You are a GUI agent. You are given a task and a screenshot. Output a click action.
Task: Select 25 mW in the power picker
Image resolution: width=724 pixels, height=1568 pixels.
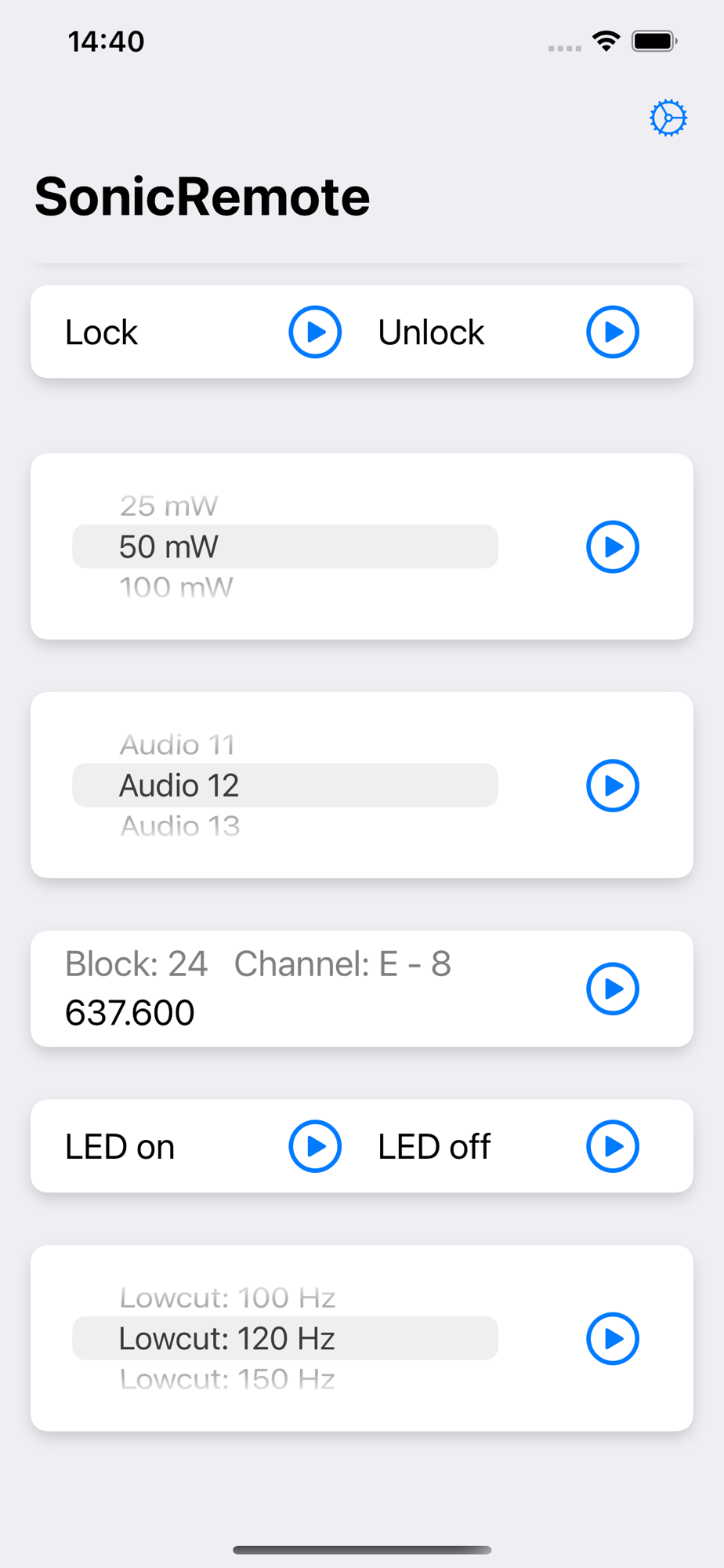[168, 506]
